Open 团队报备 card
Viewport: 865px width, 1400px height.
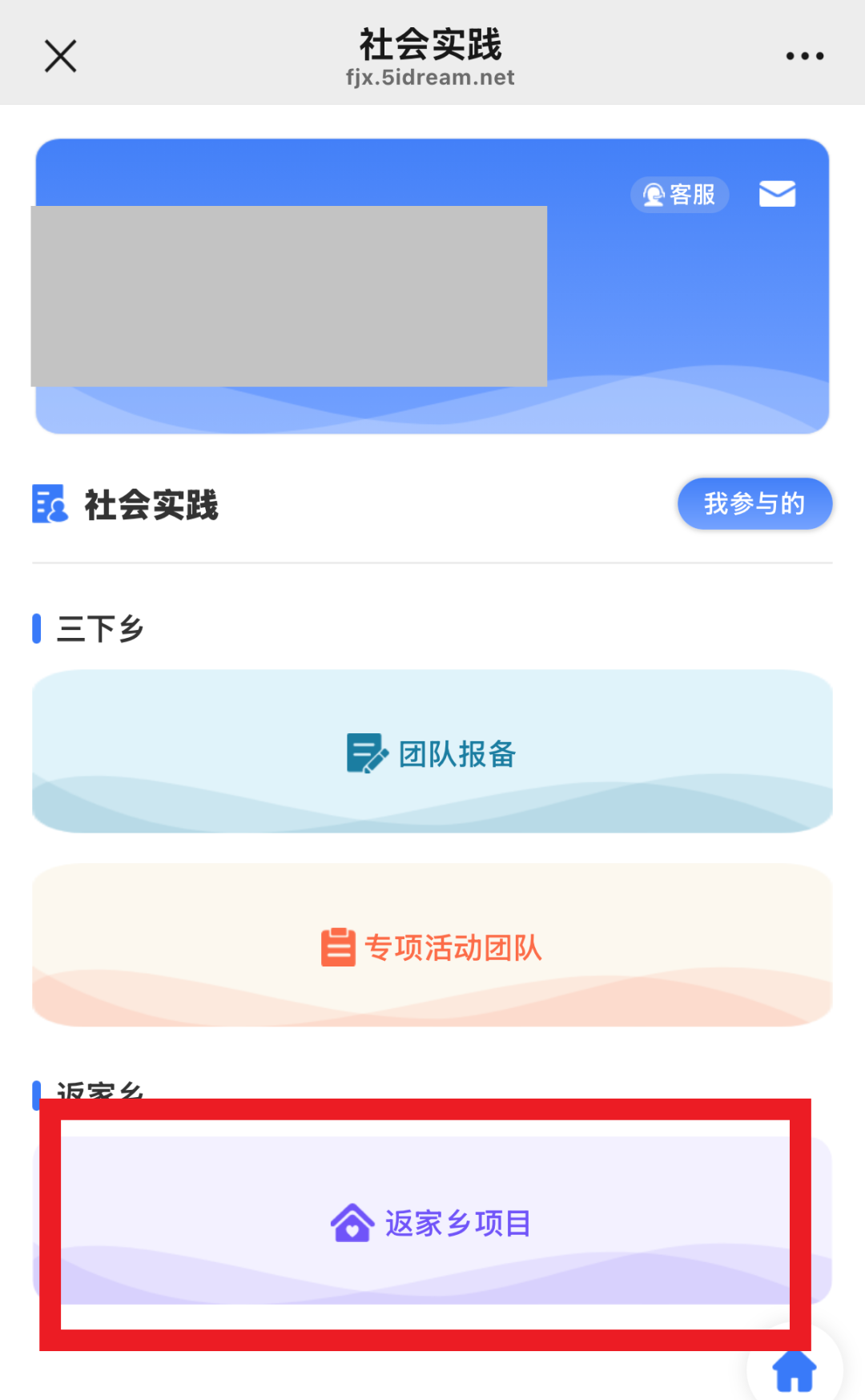[432, 752]
